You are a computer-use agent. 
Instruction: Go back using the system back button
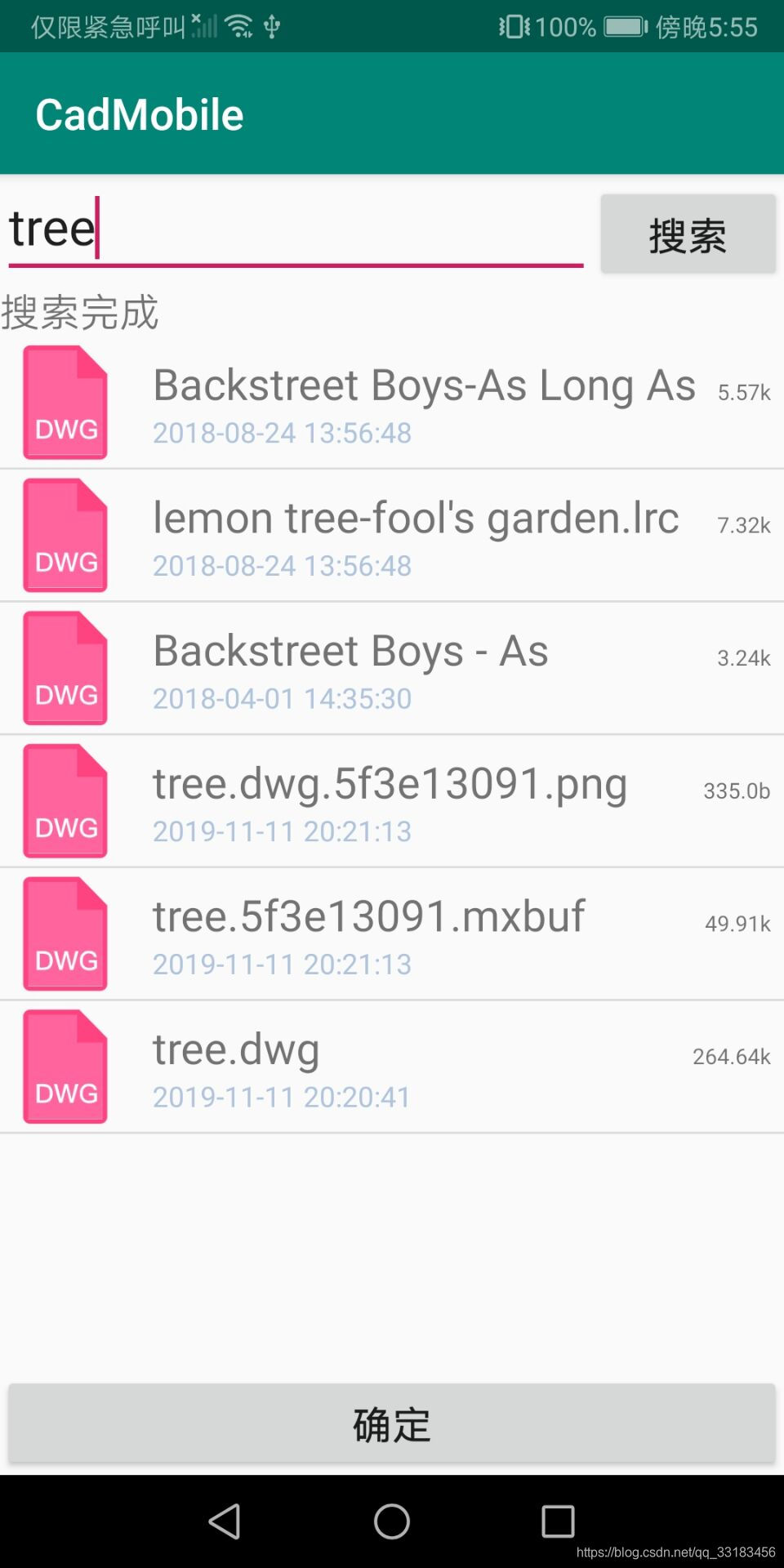[x=225, y=1521]
